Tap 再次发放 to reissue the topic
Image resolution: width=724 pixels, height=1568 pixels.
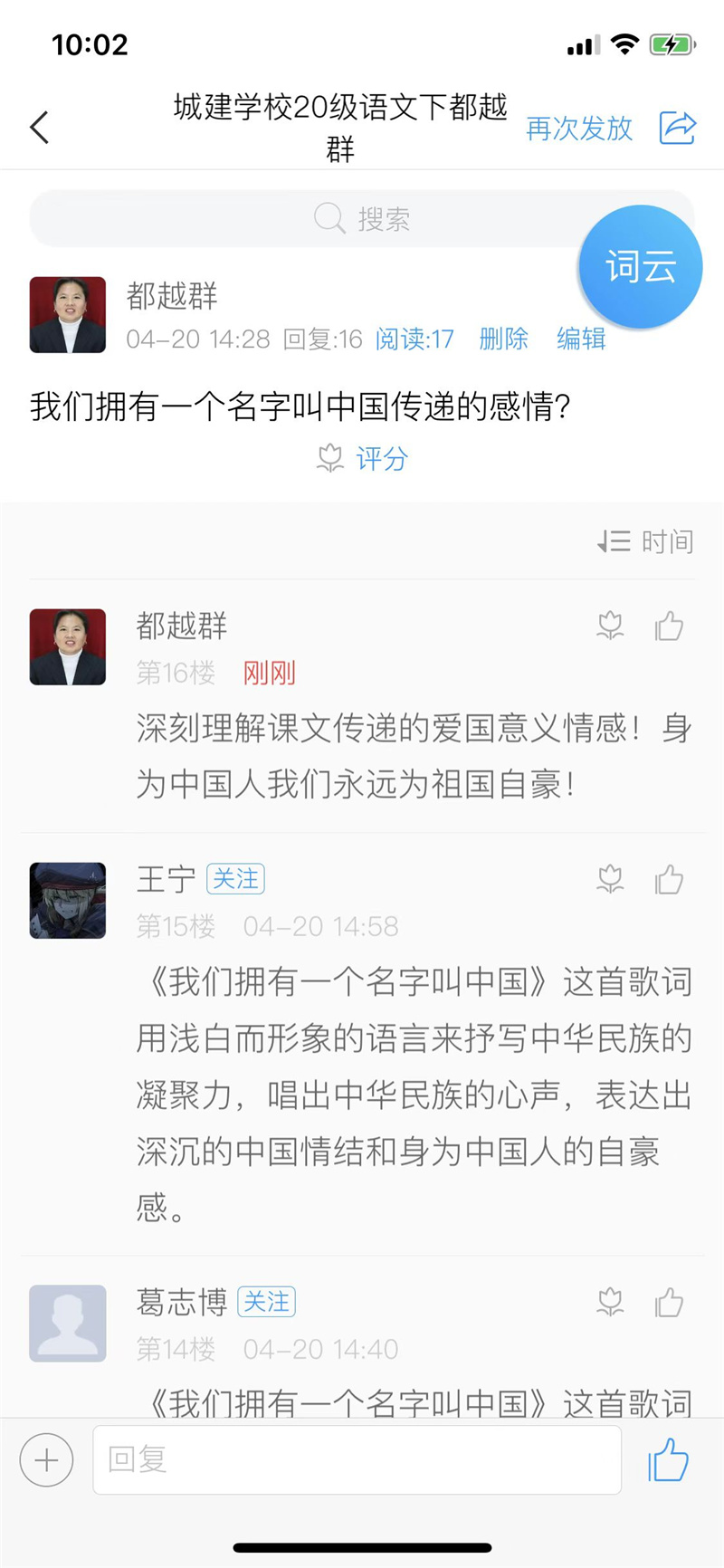pyautogui.click(x=579, y=129)
